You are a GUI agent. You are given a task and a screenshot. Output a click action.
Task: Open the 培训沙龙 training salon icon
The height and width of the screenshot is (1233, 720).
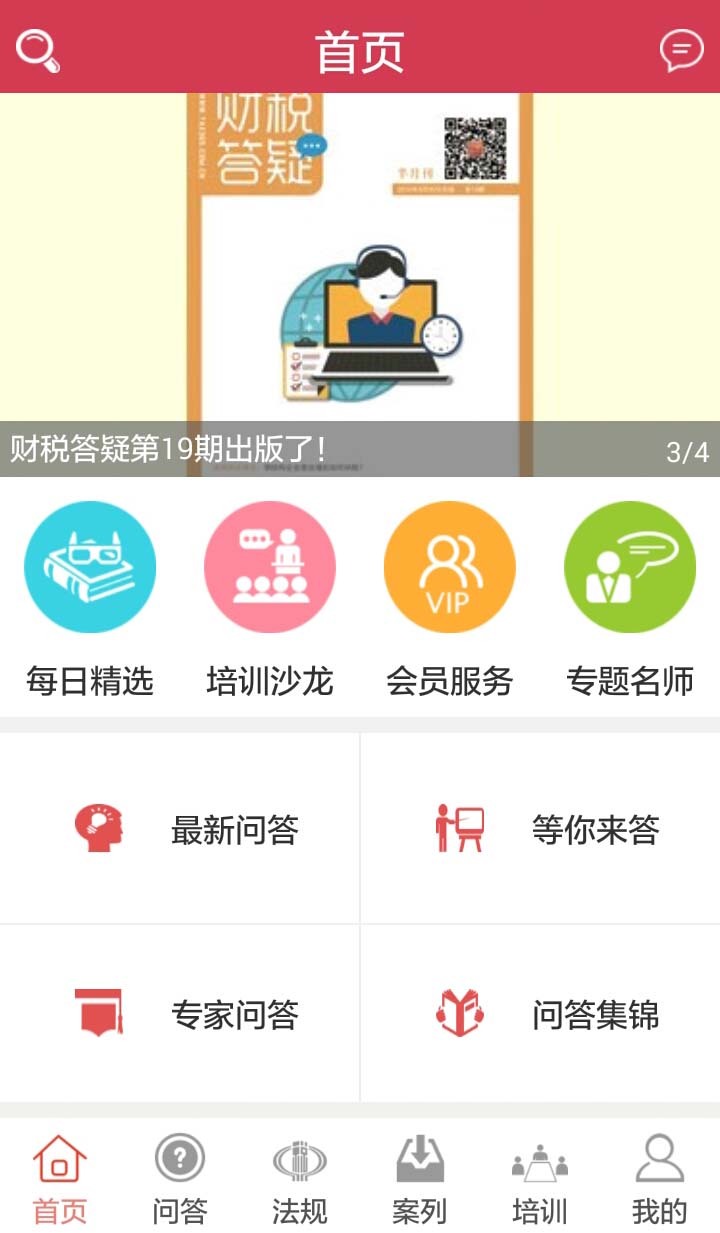[270, 566]
